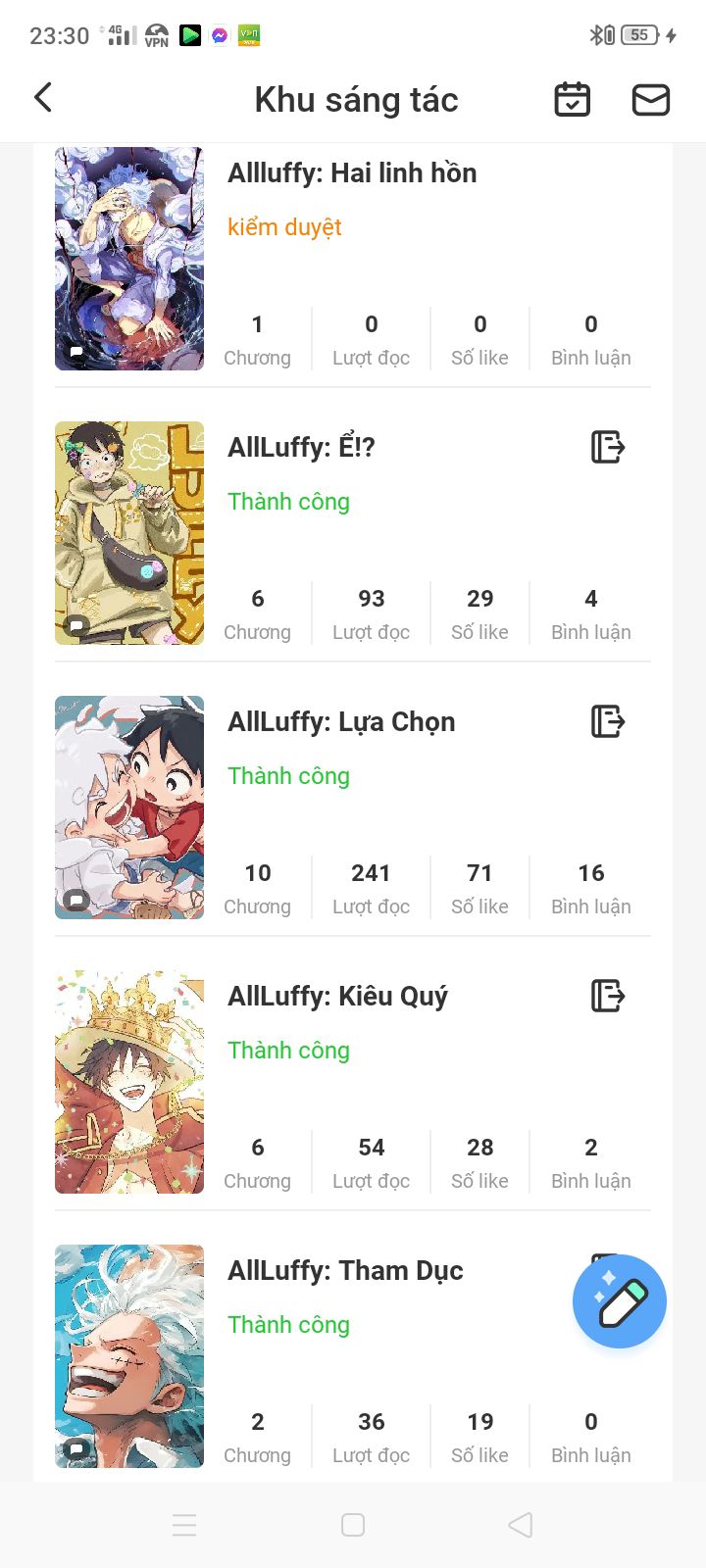Create a new story with the pencil button
The width and height of the screenshot is (706, 1568).
click(620, 1301)
